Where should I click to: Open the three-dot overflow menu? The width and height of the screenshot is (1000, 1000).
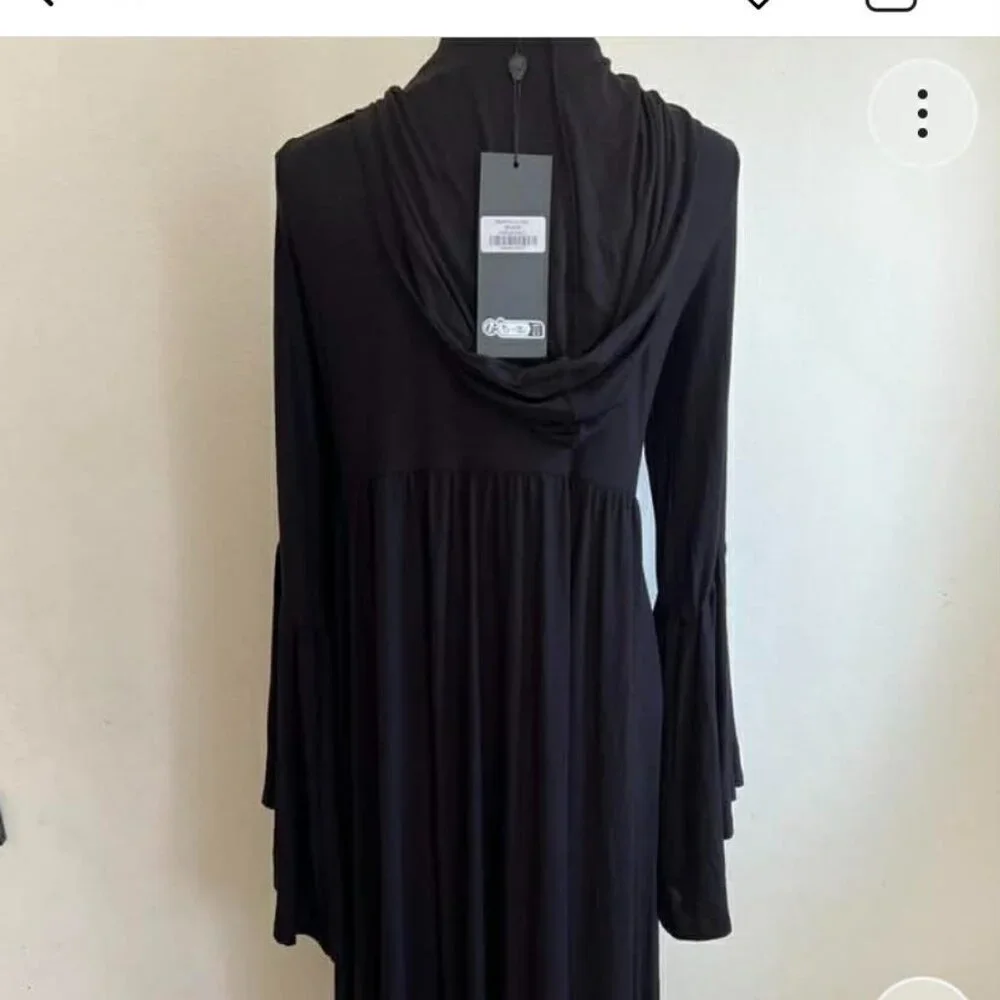922,114
